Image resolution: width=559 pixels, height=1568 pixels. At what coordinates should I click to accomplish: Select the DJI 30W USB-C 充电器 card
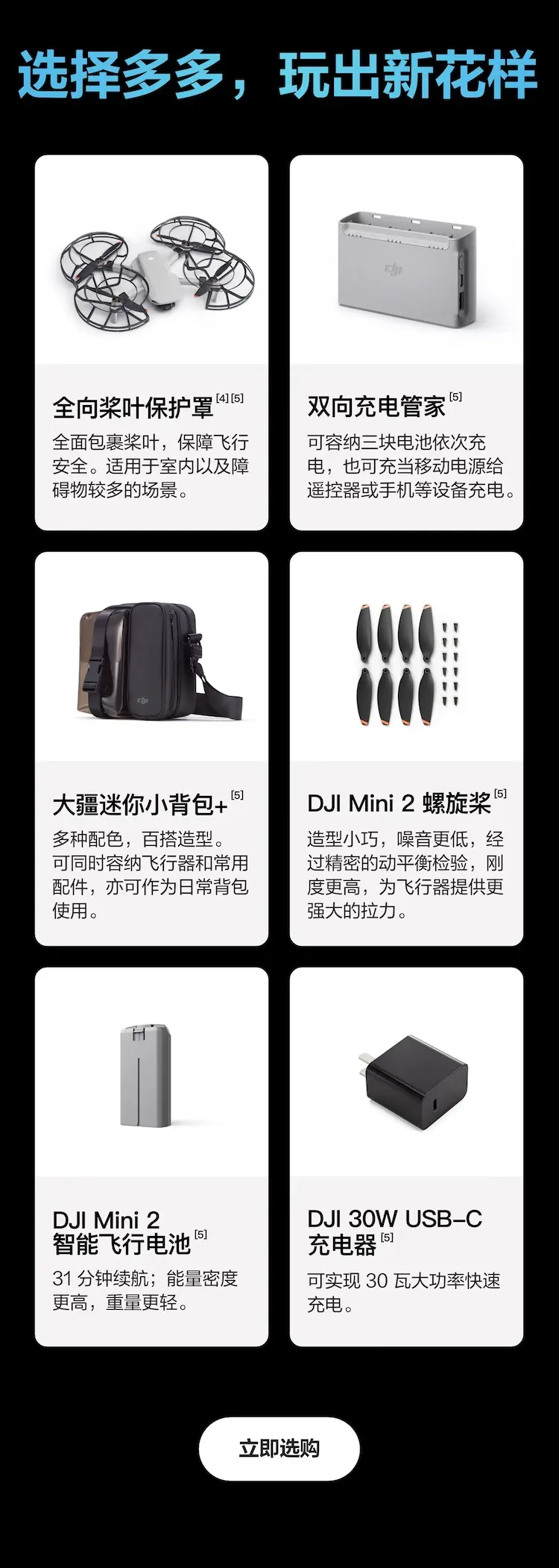(408, 1156)
